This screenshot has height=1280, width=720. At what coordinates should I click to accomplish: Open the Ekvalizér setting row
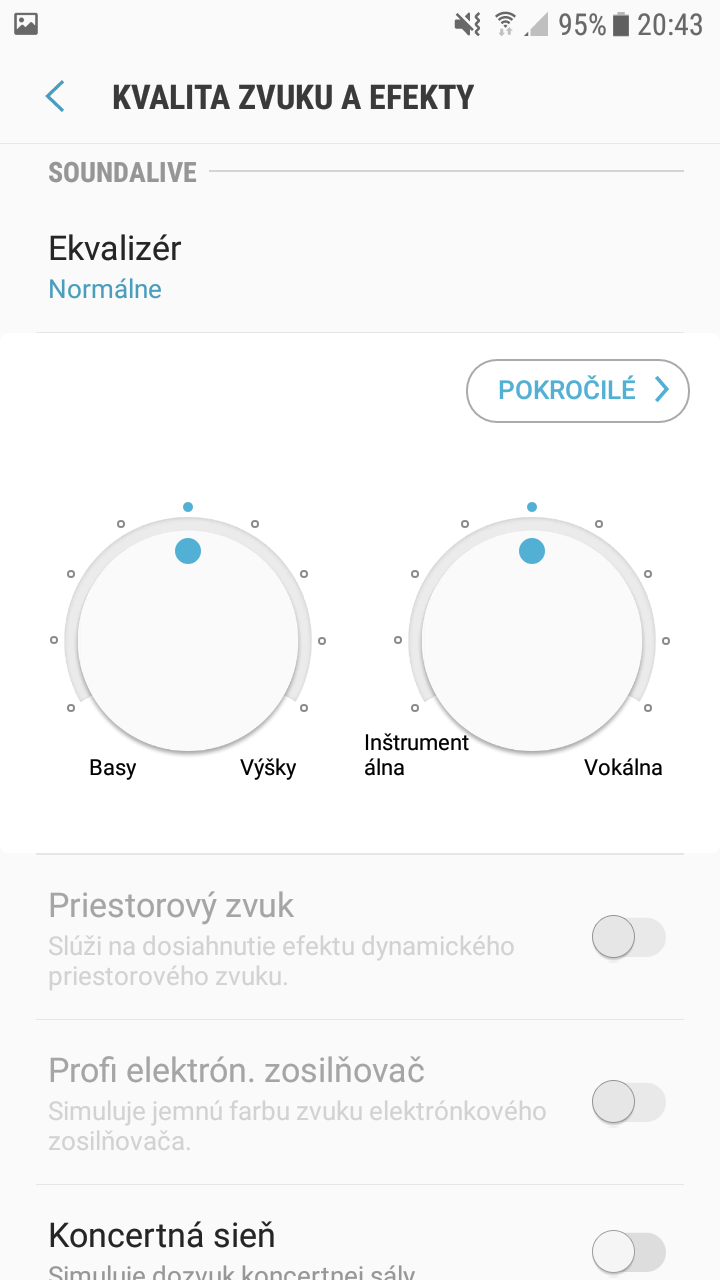[x=360, y=268]
